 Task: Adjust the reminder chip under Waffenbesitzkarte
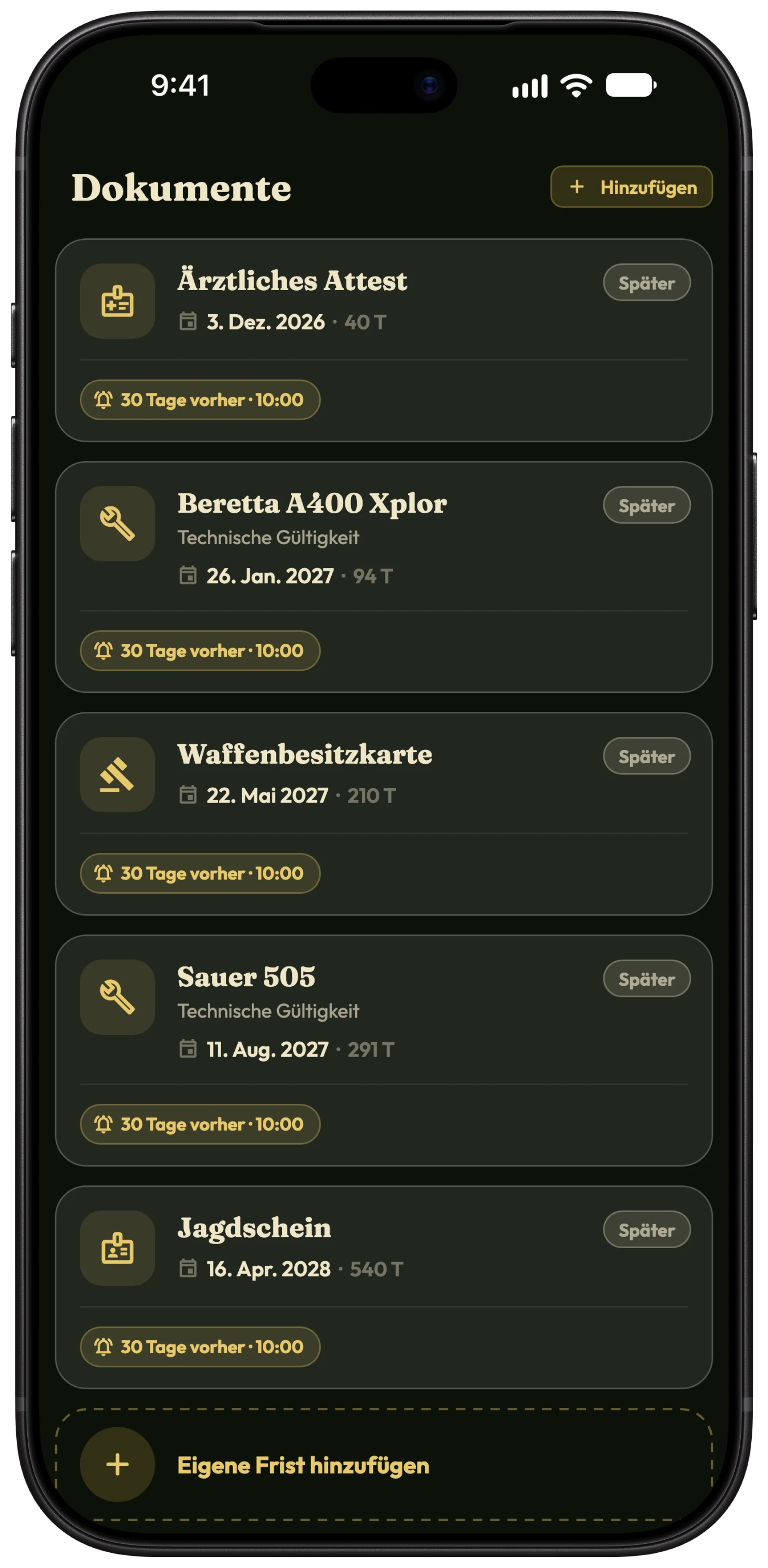pyautogui.click(x=199, y=873)
